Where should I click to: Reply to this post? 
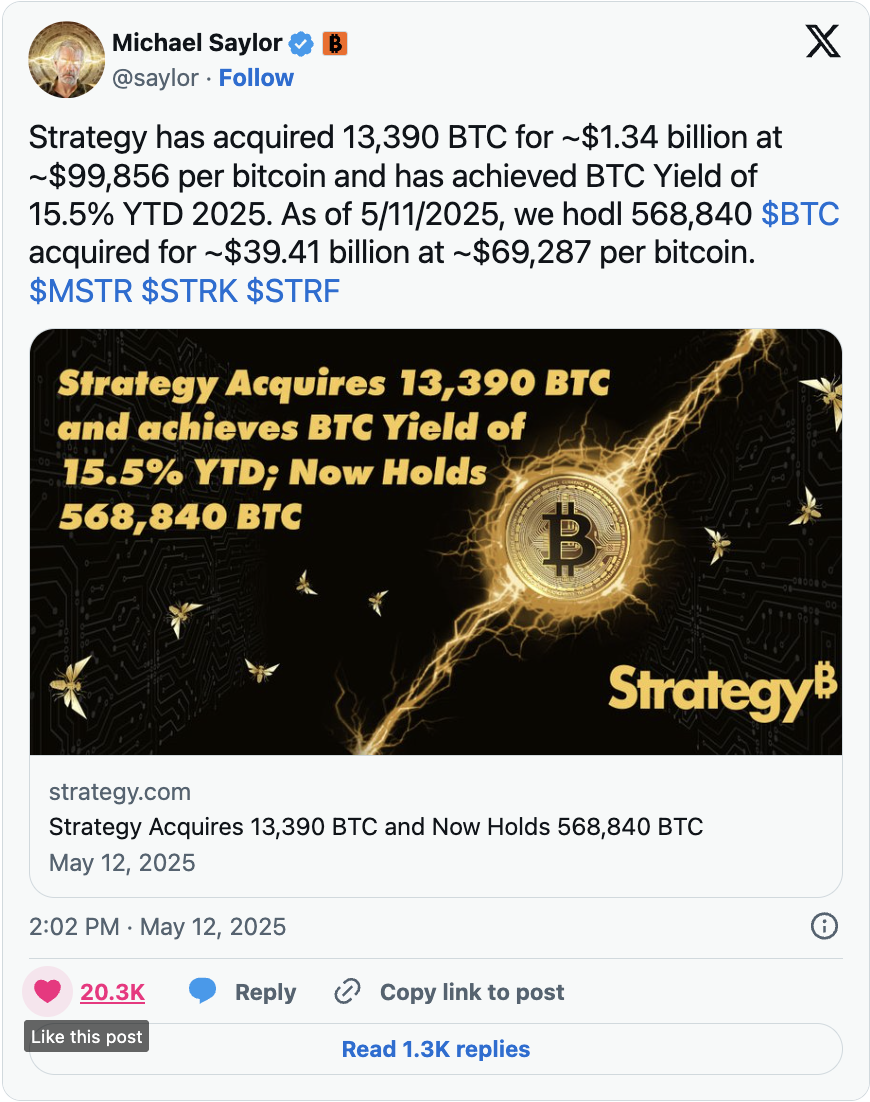[x=243, y=992]
